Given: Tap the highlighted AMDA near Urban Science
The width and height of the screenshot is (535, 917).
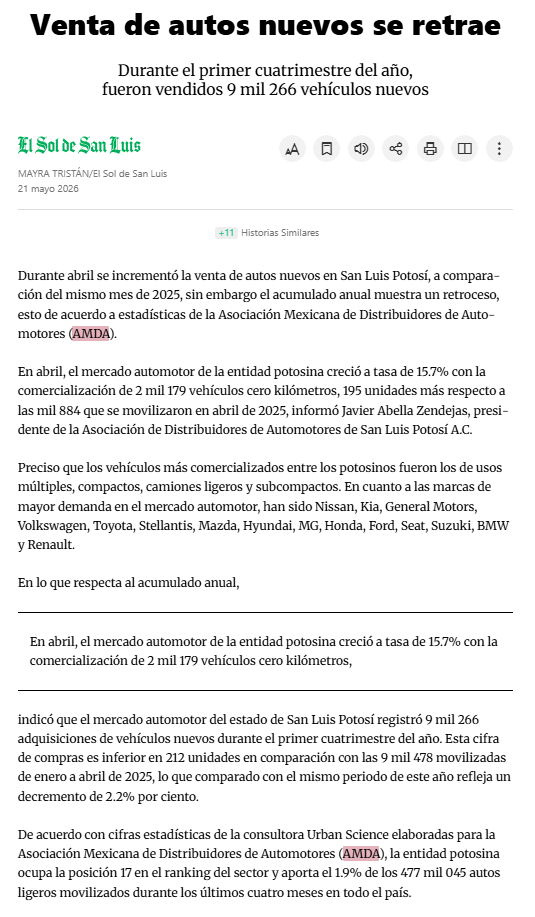Looking at the screenshot, I should pos(361,854).
